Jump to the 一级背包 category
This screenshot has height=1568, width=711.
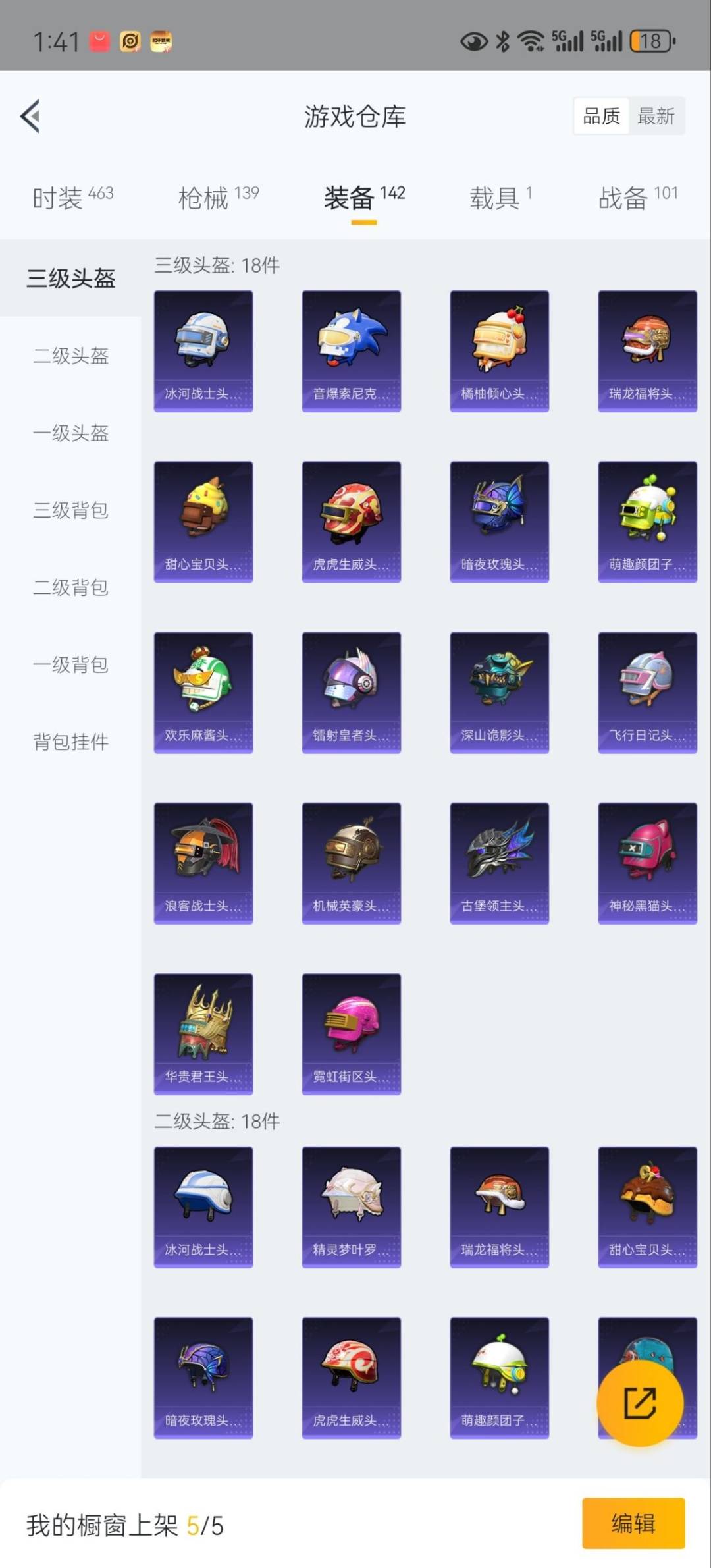coord(70,664)
